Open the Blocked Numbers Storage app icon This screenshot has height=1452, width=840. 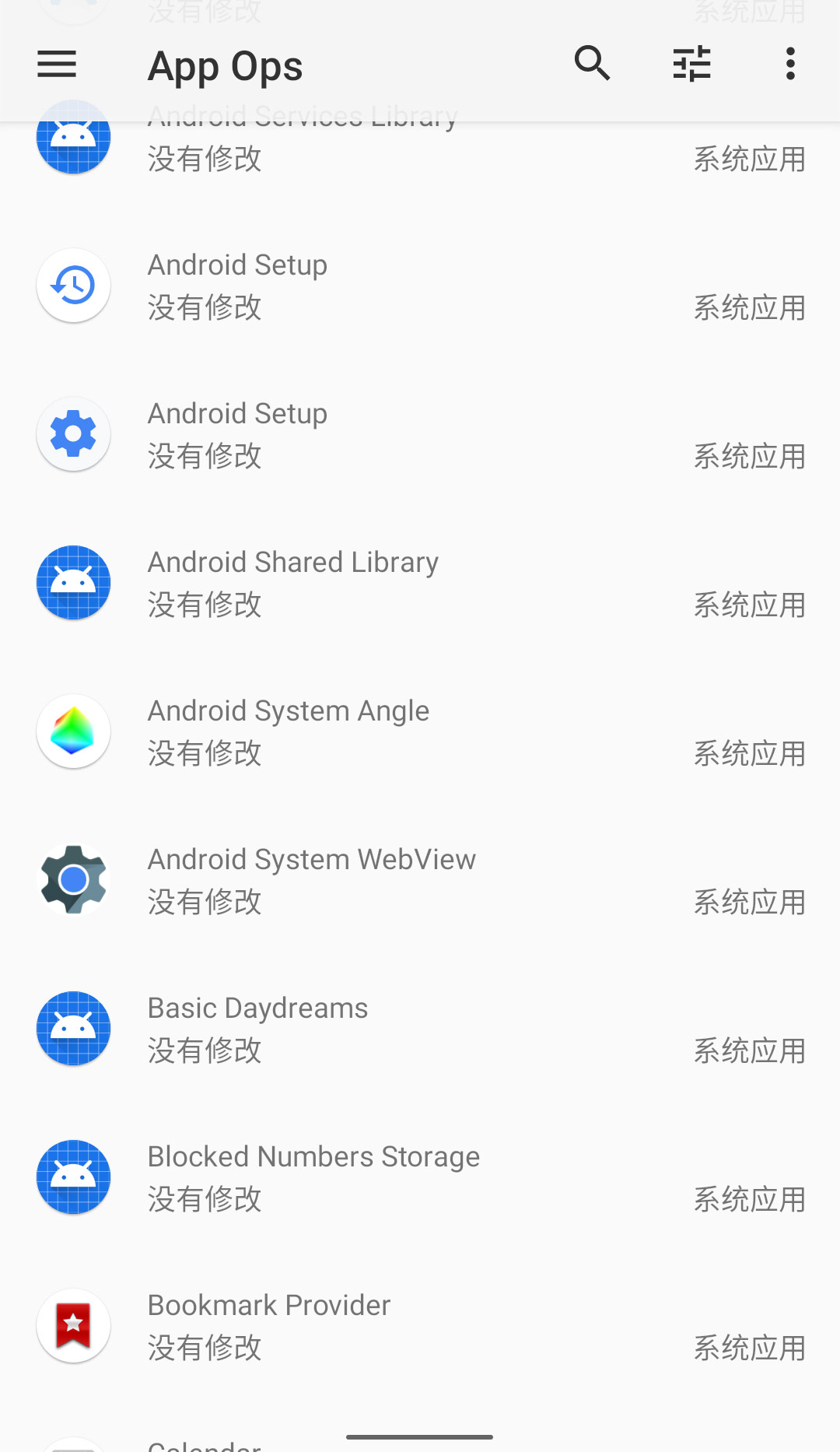click(73, 1177)
